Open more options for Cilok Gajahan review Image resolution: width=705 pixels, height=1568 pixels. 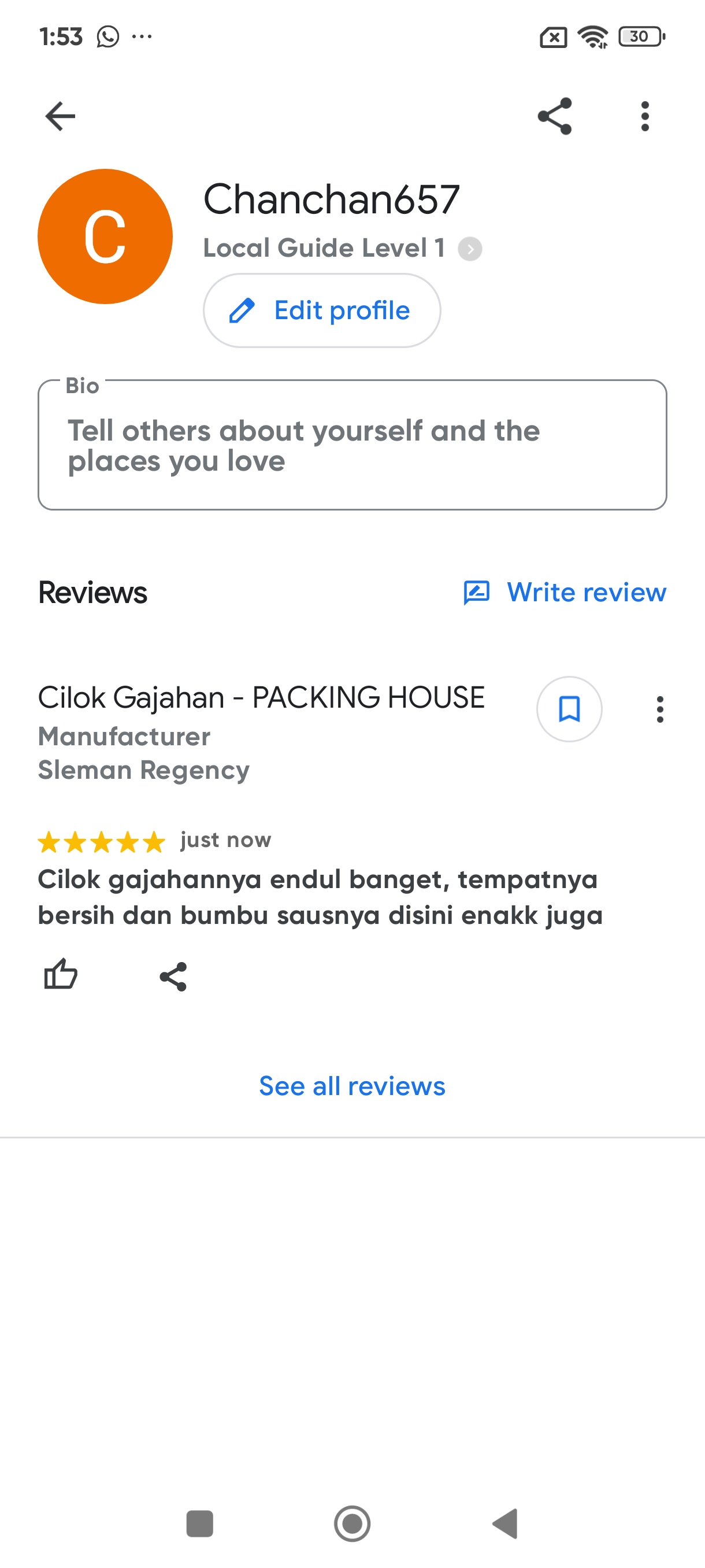click(659, 709)
